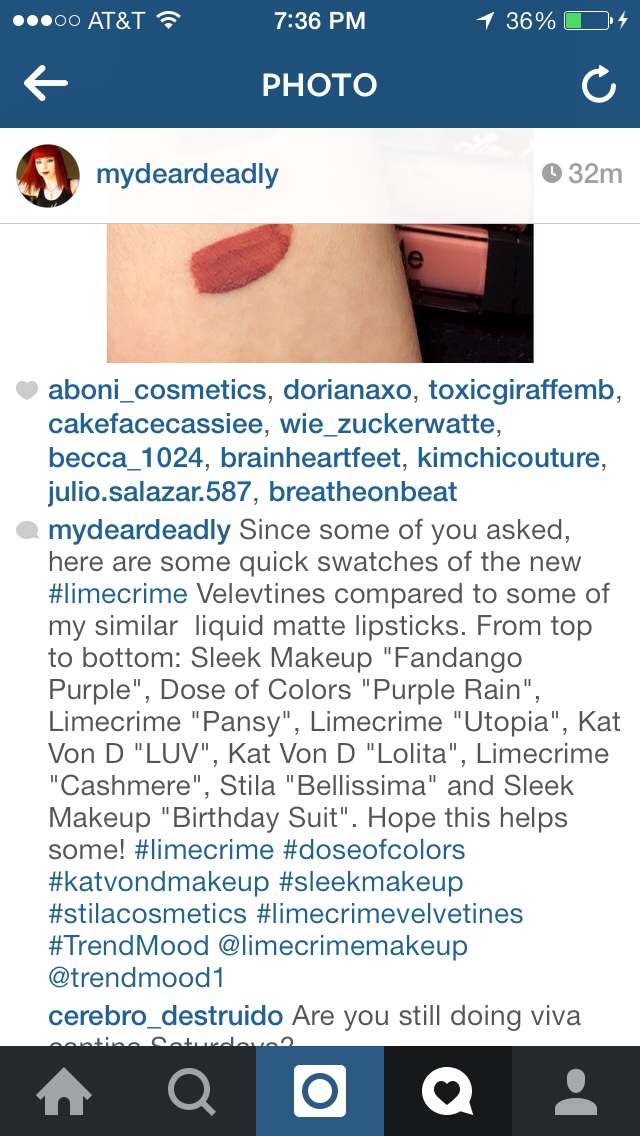Switch to the Search tab
Image resolution: width=640 pixels, height=1136 pixels.
point(192,1091)
